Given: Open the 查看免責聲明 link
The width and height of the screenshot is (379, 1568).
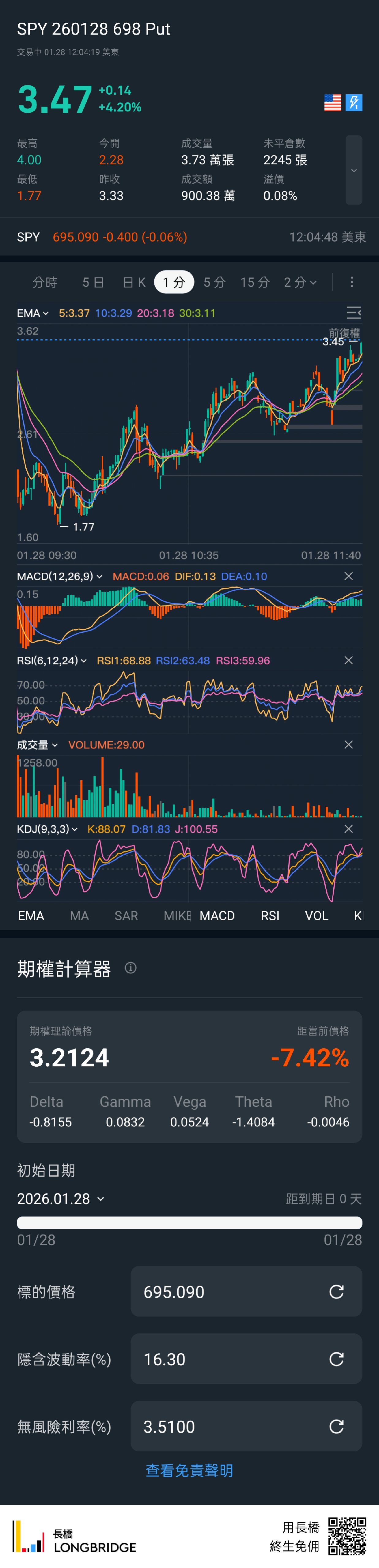Looking at the screenshot, I should (189, 1471).
